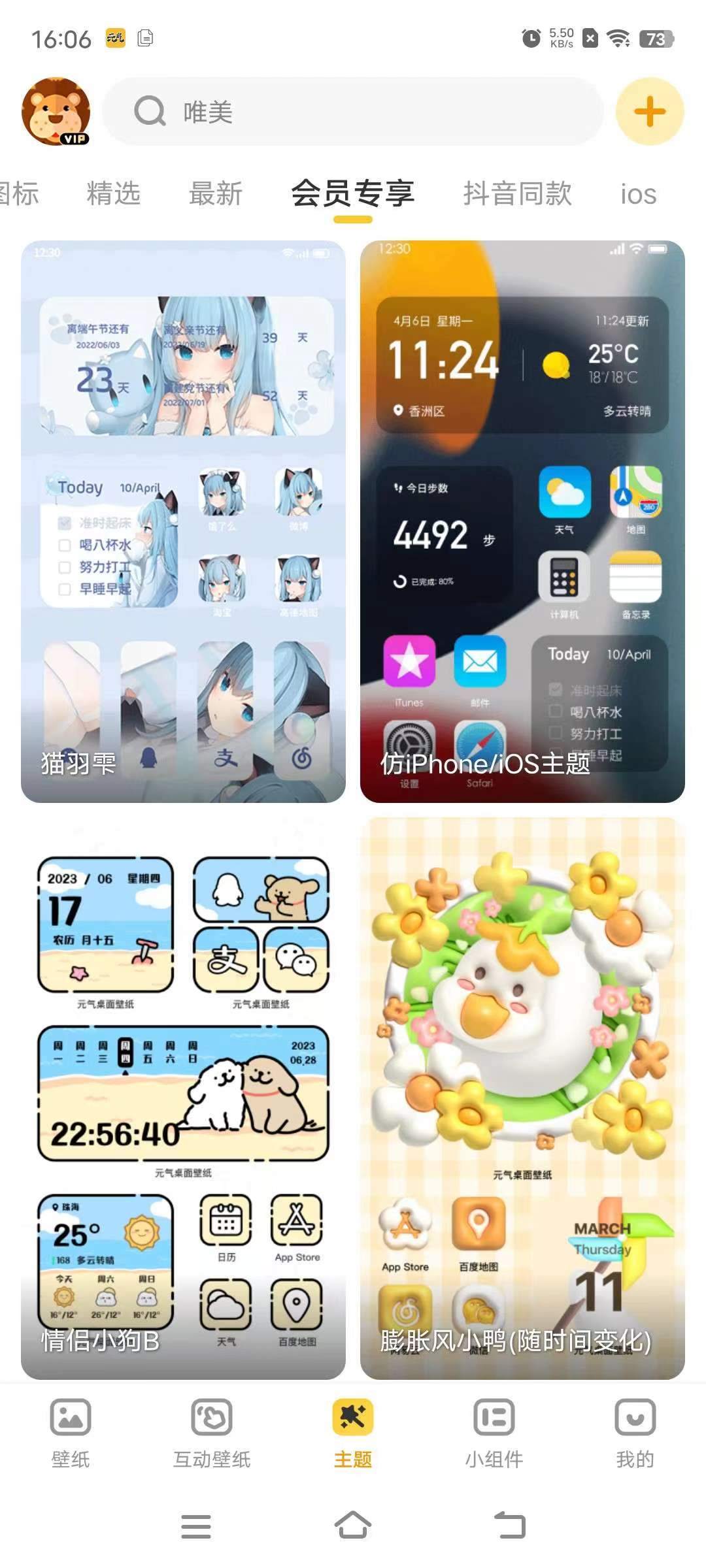Open the VIP profile avatar
Viewport: 706px width, 1568px height.
click(x=56, y=111)
